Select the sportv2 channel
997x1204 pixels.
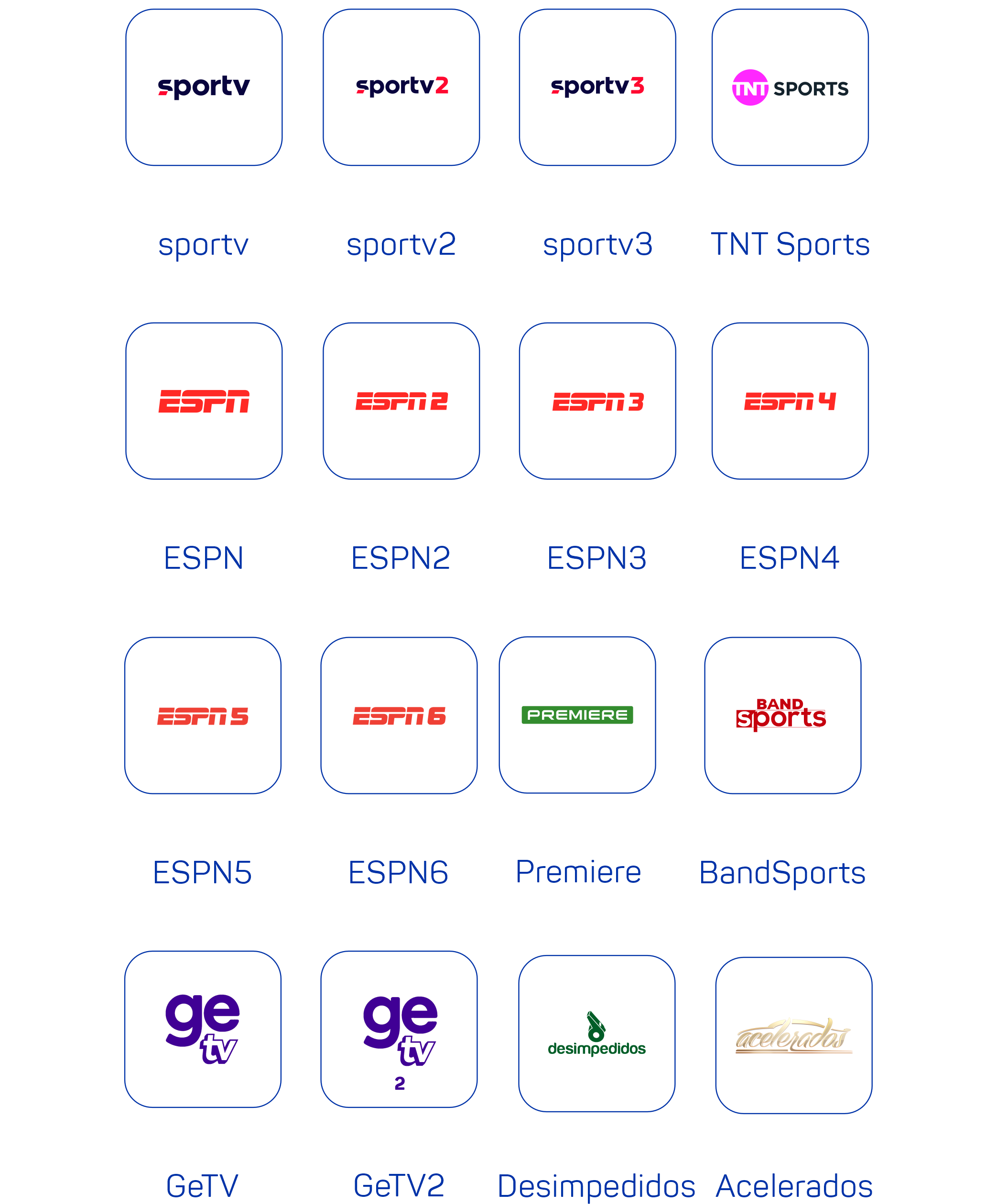[401, 87]
